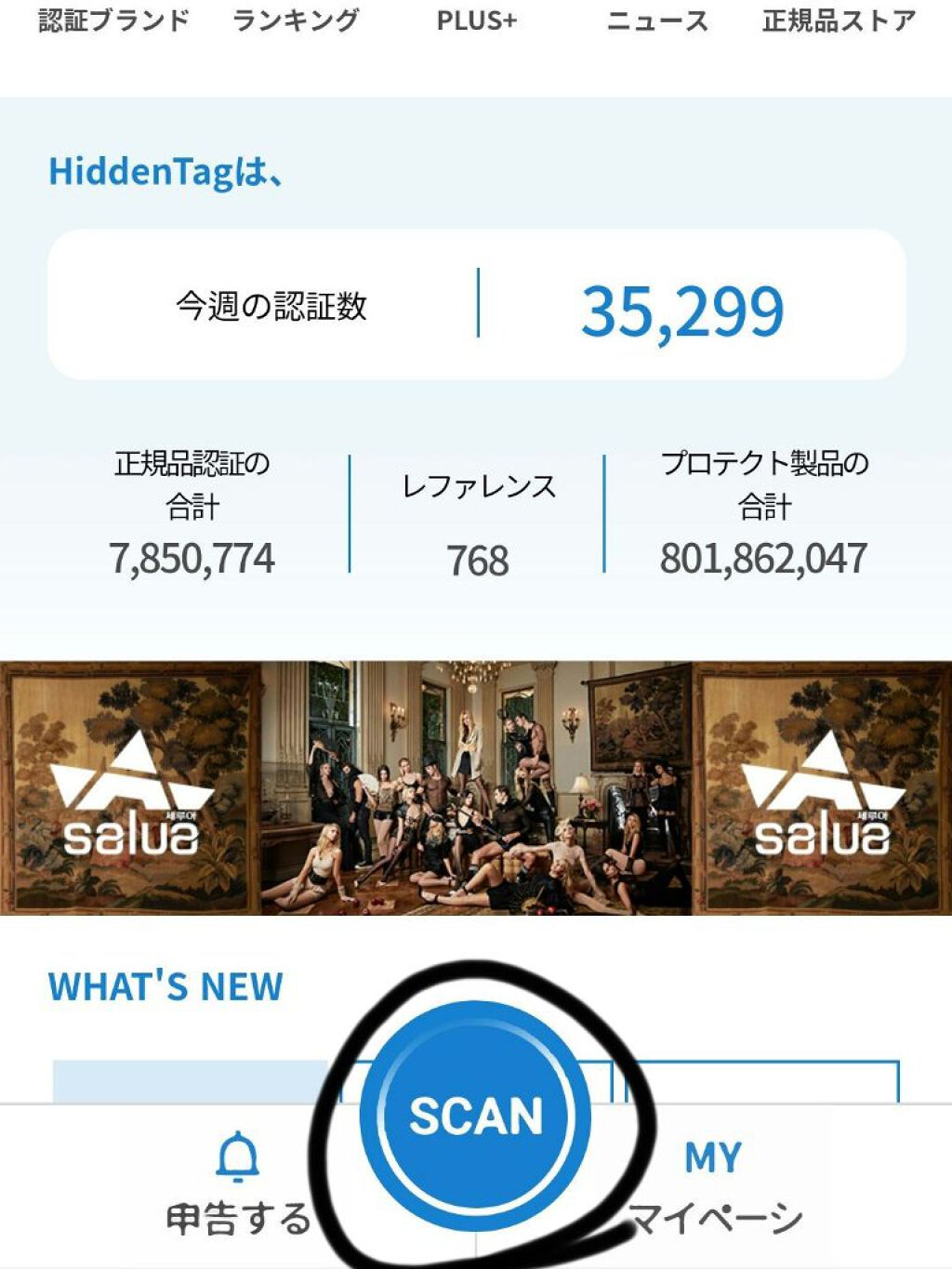Switch to the ランキング tab
Viewport: 952px width, 1269px height.
pos(296,20)
